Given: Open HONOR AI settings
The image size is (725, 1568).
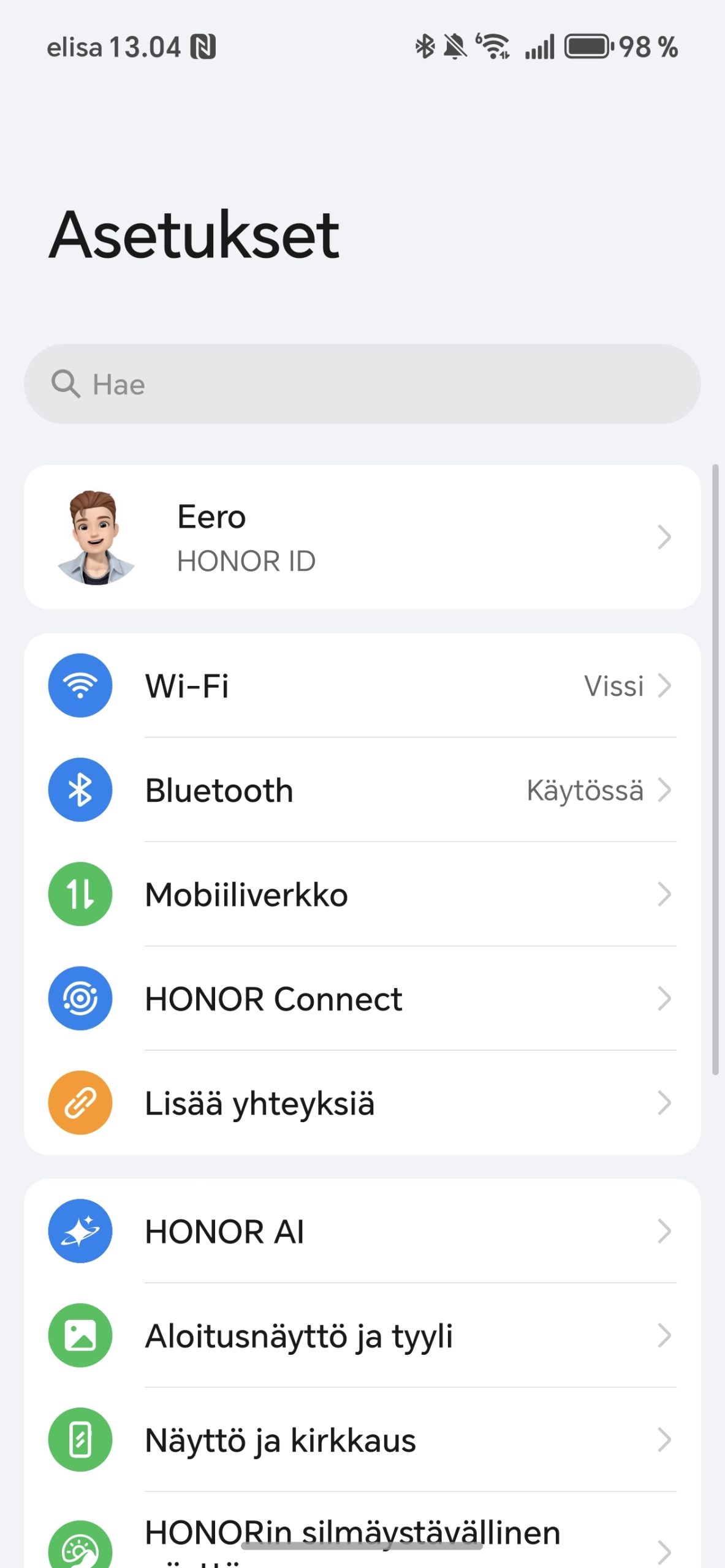Looking at the screenshot, I should tap(362, 1231).
